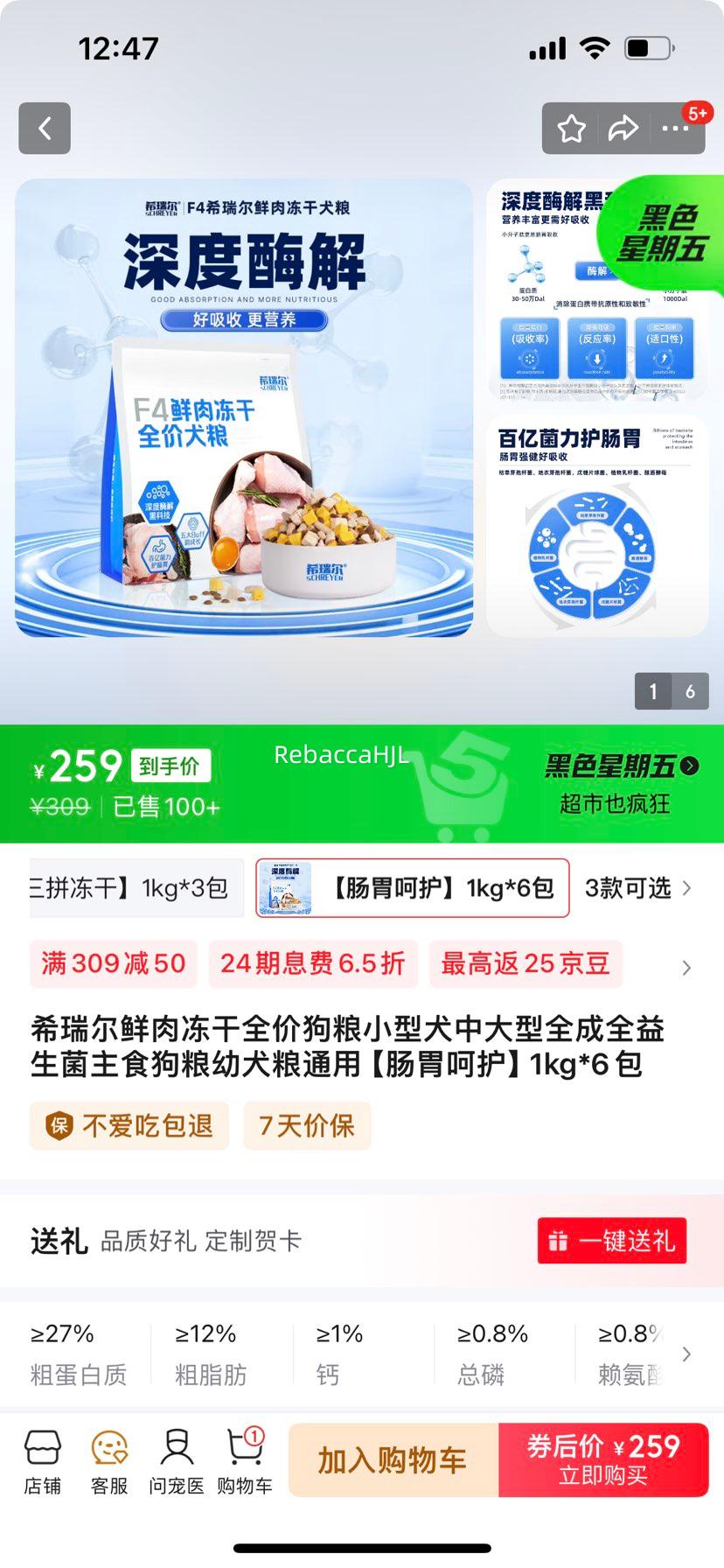The height and width of the screenshot is (1568, 724).
Task: Tap 加入购物车 to add to cart
Action: coord(393,1459)
